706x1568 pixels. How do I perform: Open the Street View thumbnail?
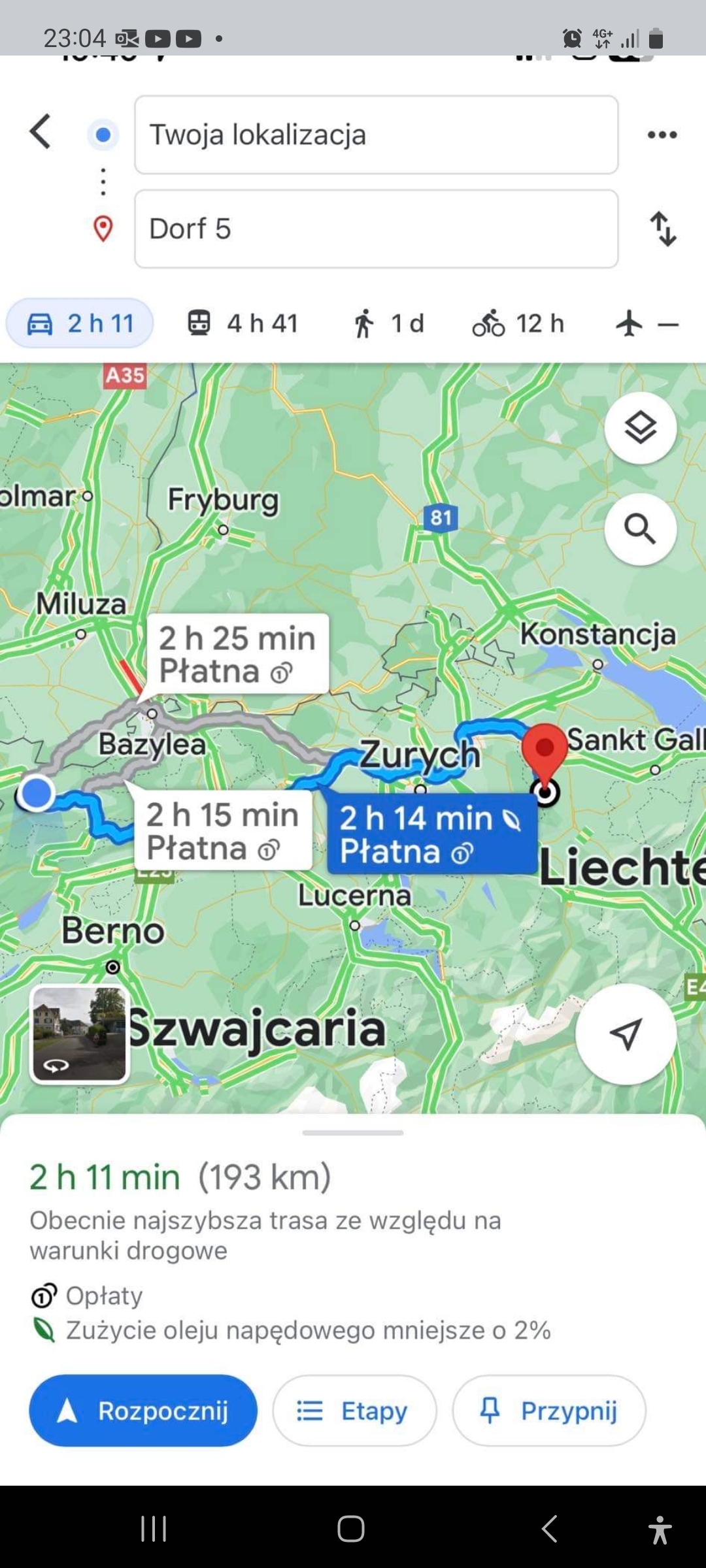(x=80, y=1034)
